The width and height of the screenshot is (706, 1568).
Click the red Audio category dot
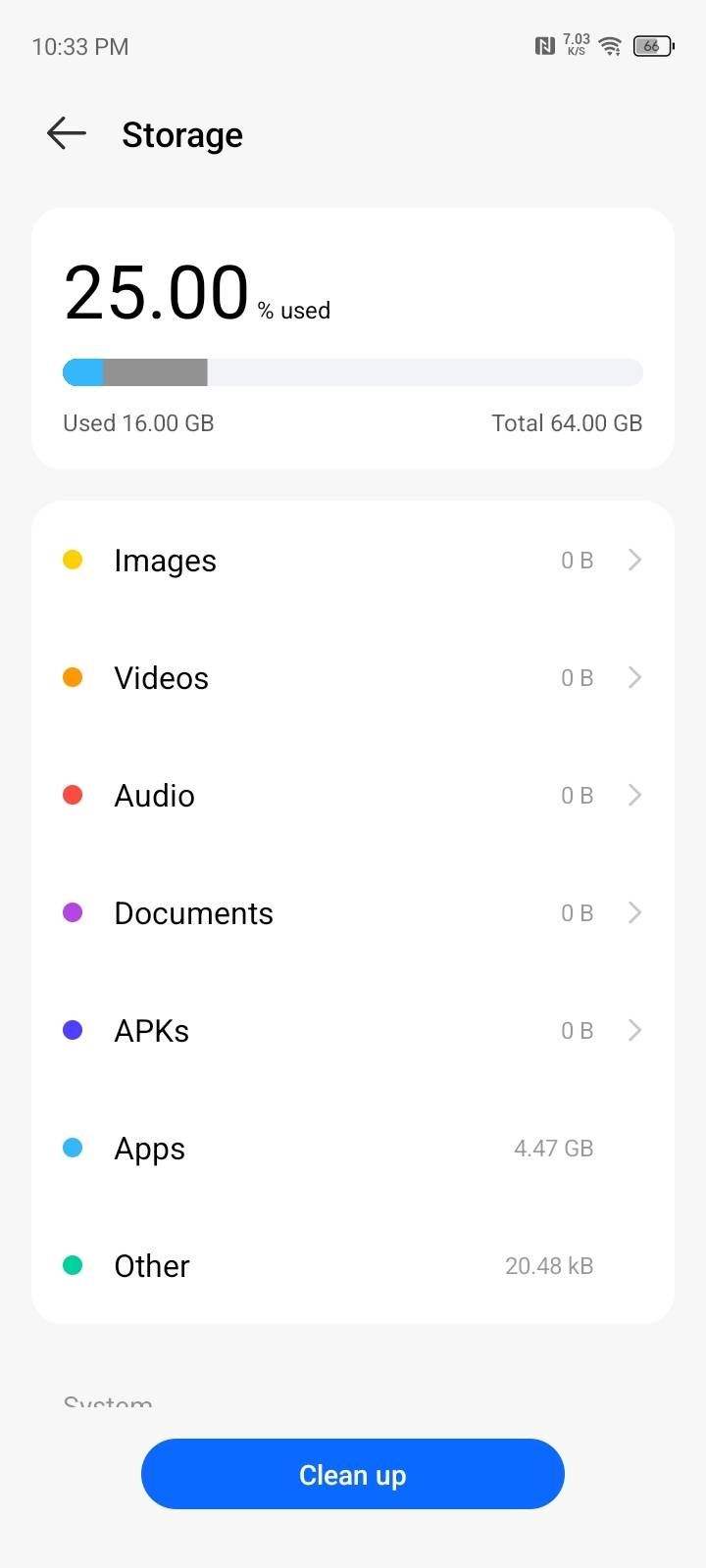pos(73,795)
